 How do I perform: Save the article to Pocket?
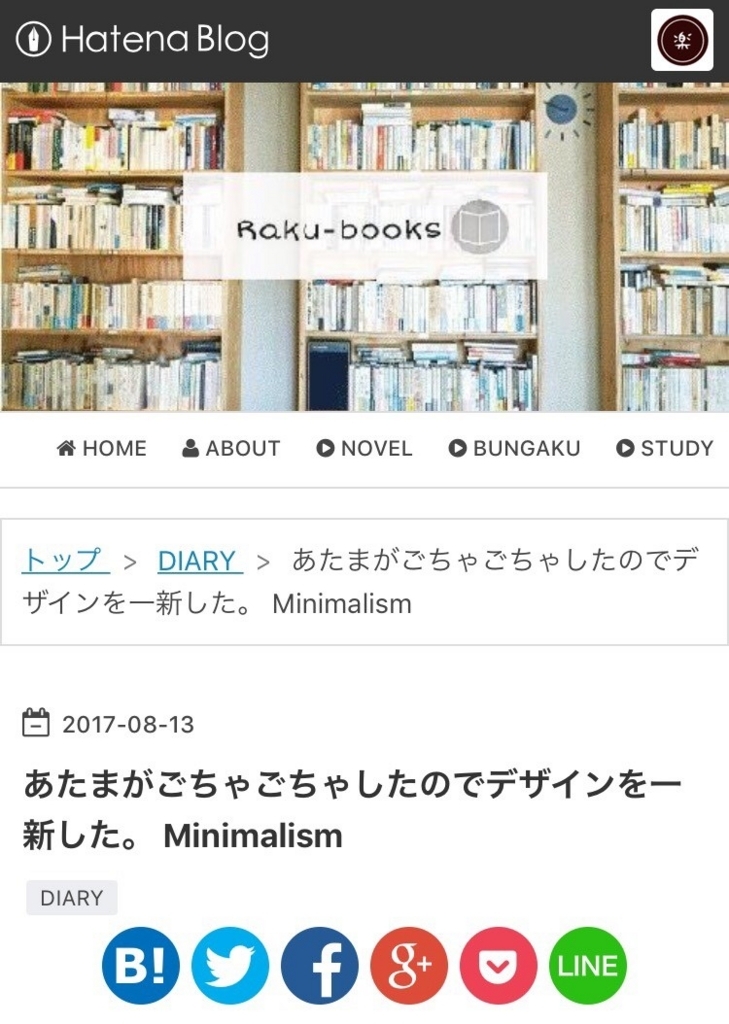[x=498, y=964]
